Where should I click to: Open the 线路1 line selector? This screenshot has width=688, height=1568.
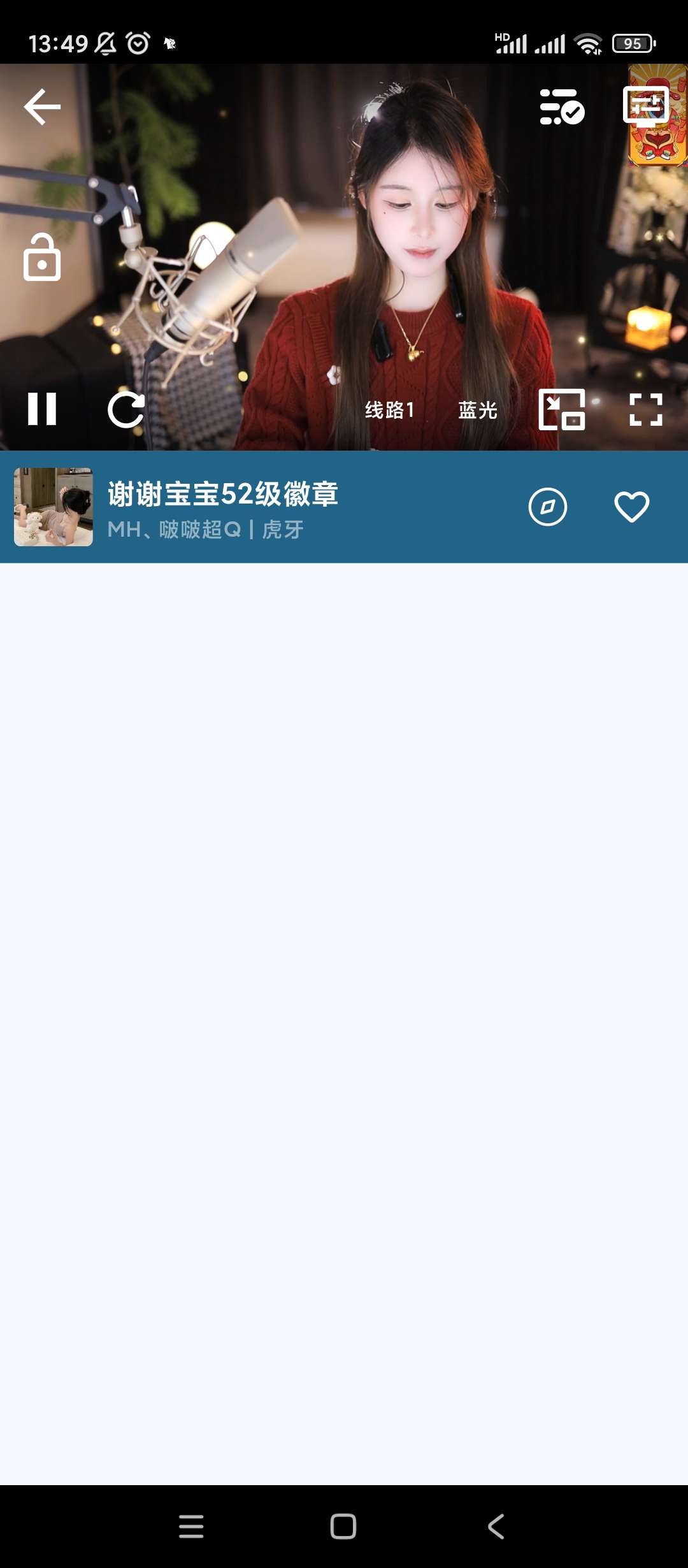[x=389, y=410]
